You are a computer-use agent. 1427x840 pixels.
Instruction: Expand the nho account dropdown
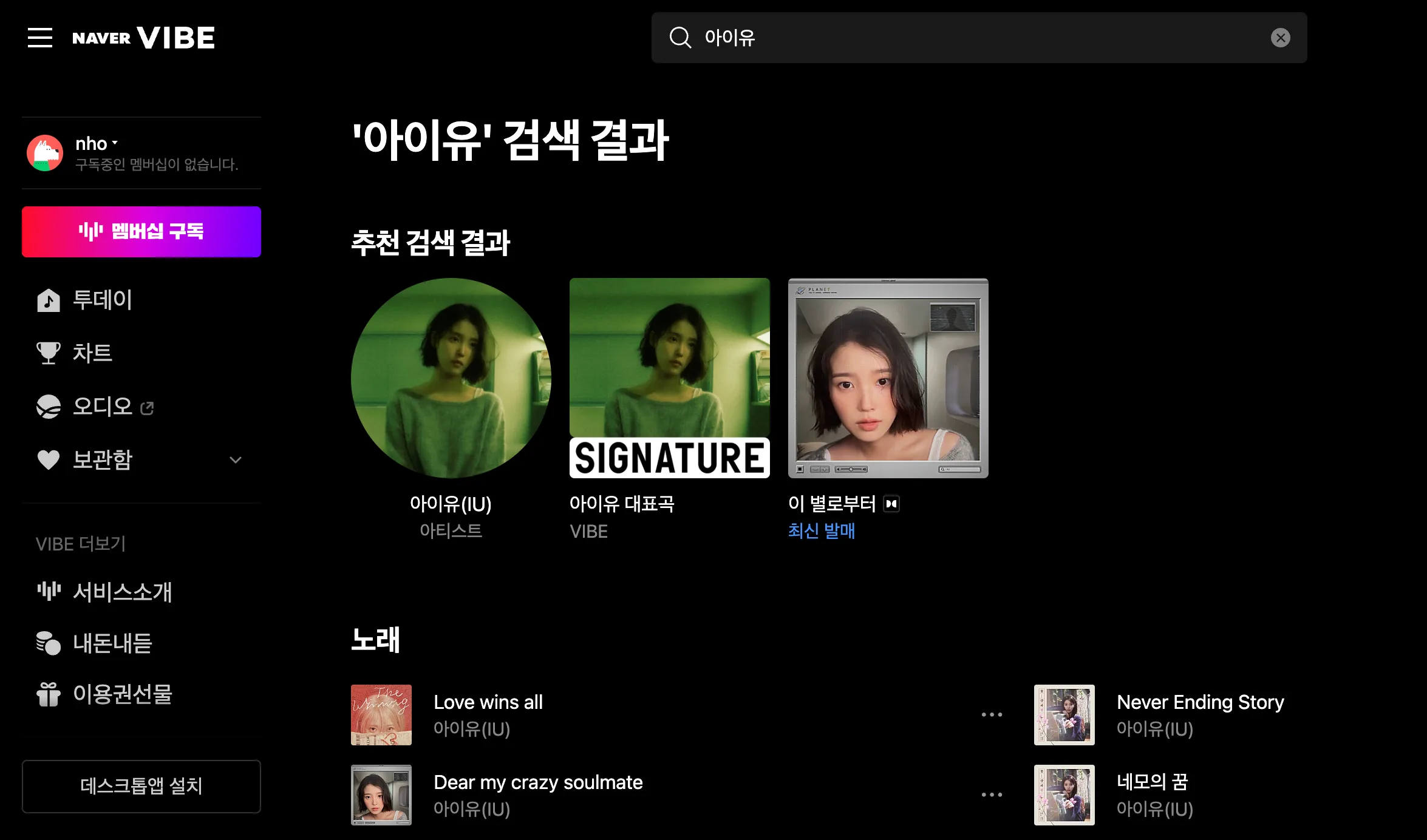coord(97,144)
